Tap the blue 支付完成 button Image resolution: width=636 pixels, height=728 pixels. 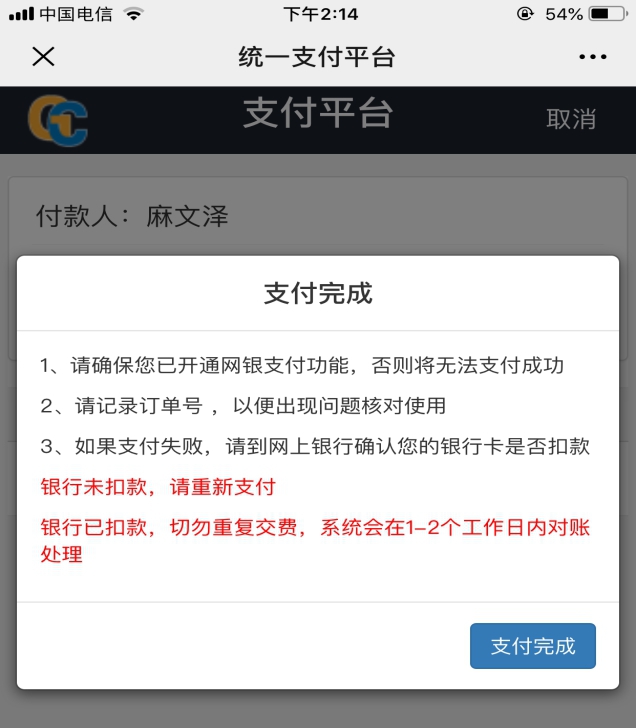click(x=533, y=646)
